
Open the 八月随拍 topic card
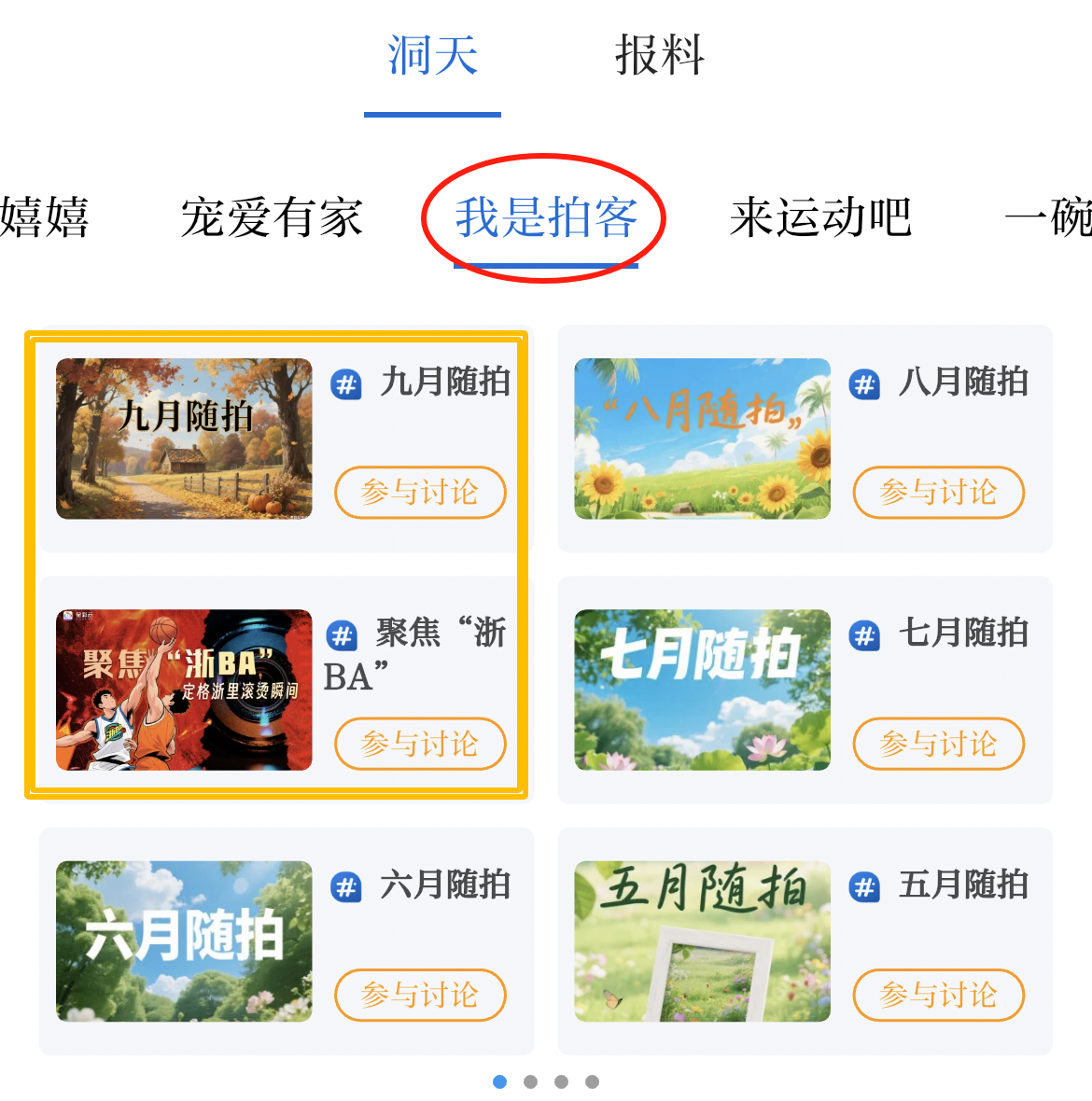click(702, 439)
